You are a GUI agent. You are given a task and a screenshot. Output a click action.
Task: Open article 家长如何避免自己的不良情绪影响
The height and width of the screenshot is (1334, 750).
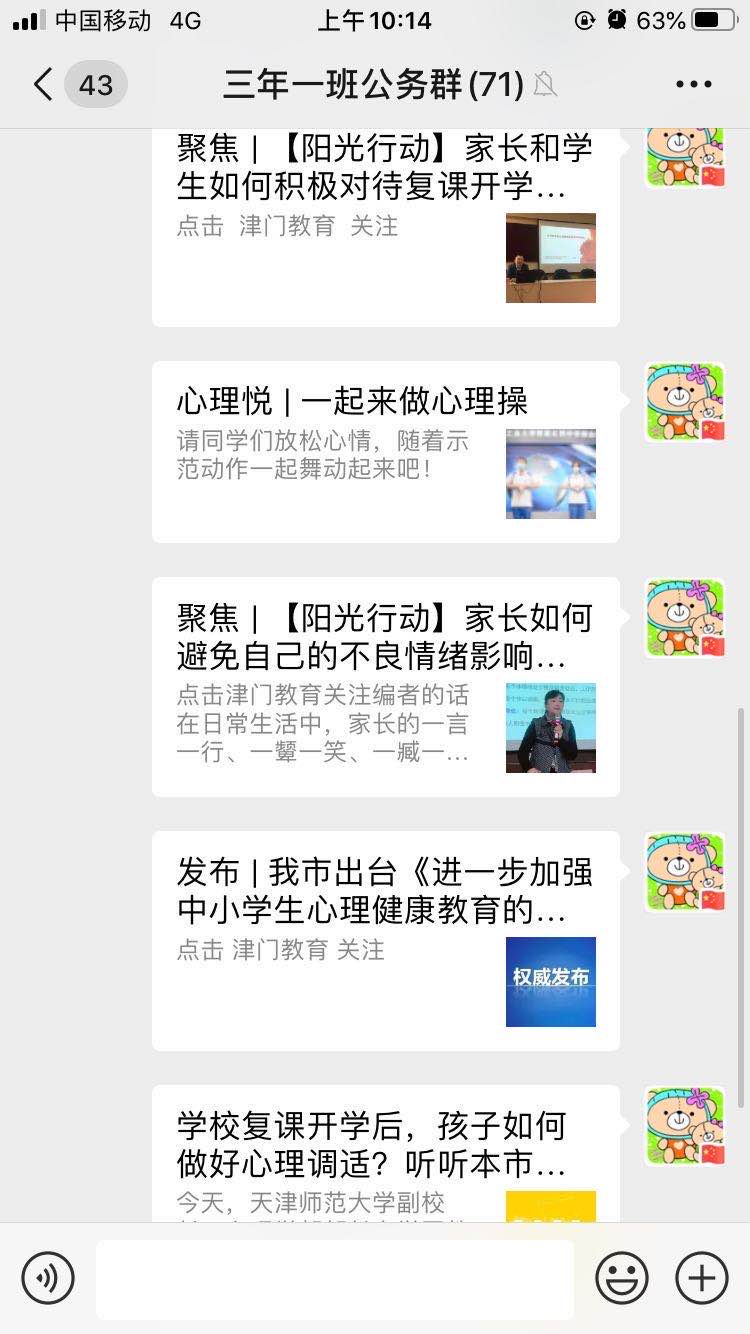(385, 686)
